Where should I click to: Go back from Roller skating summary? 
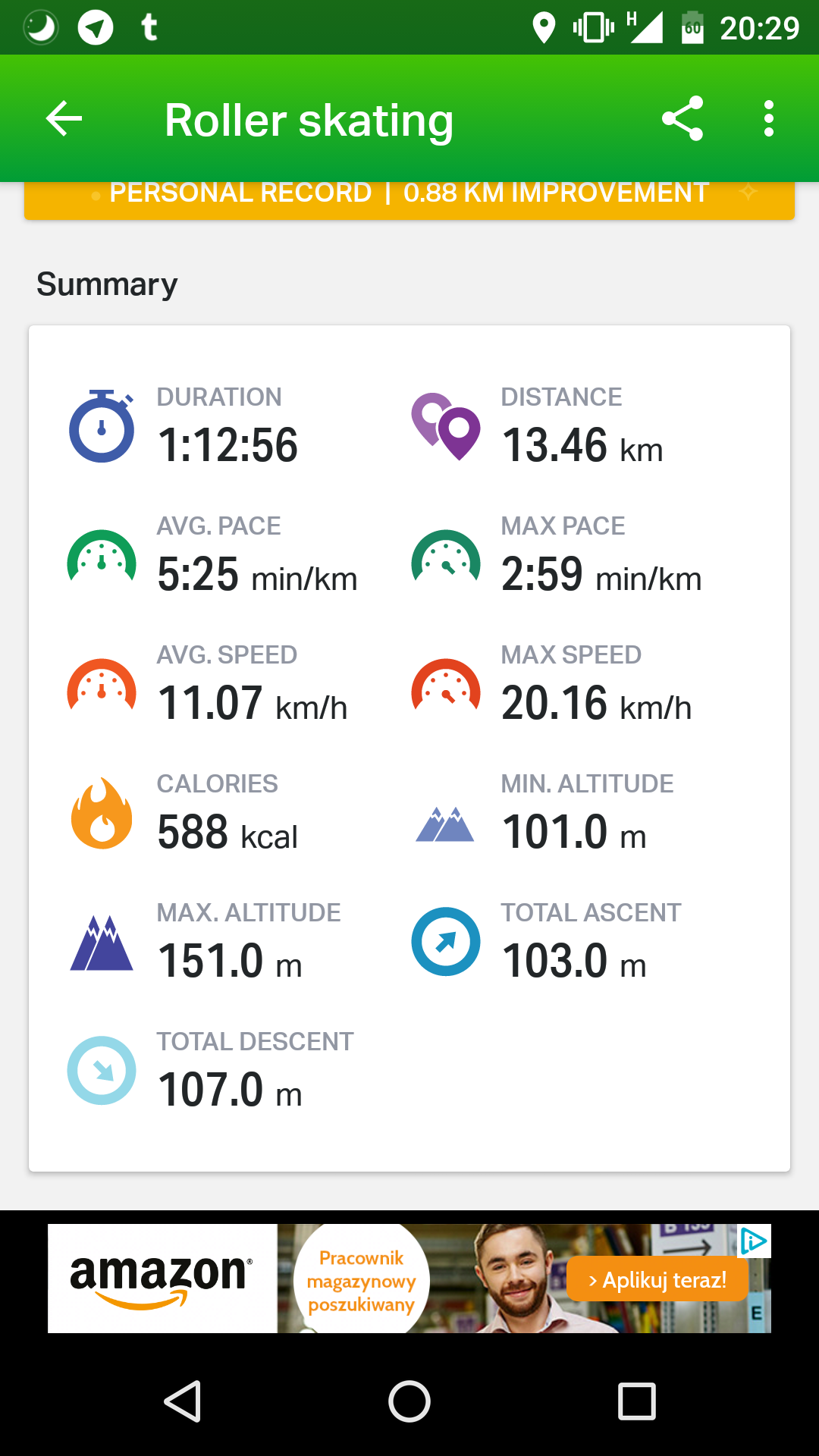point(64,119)
